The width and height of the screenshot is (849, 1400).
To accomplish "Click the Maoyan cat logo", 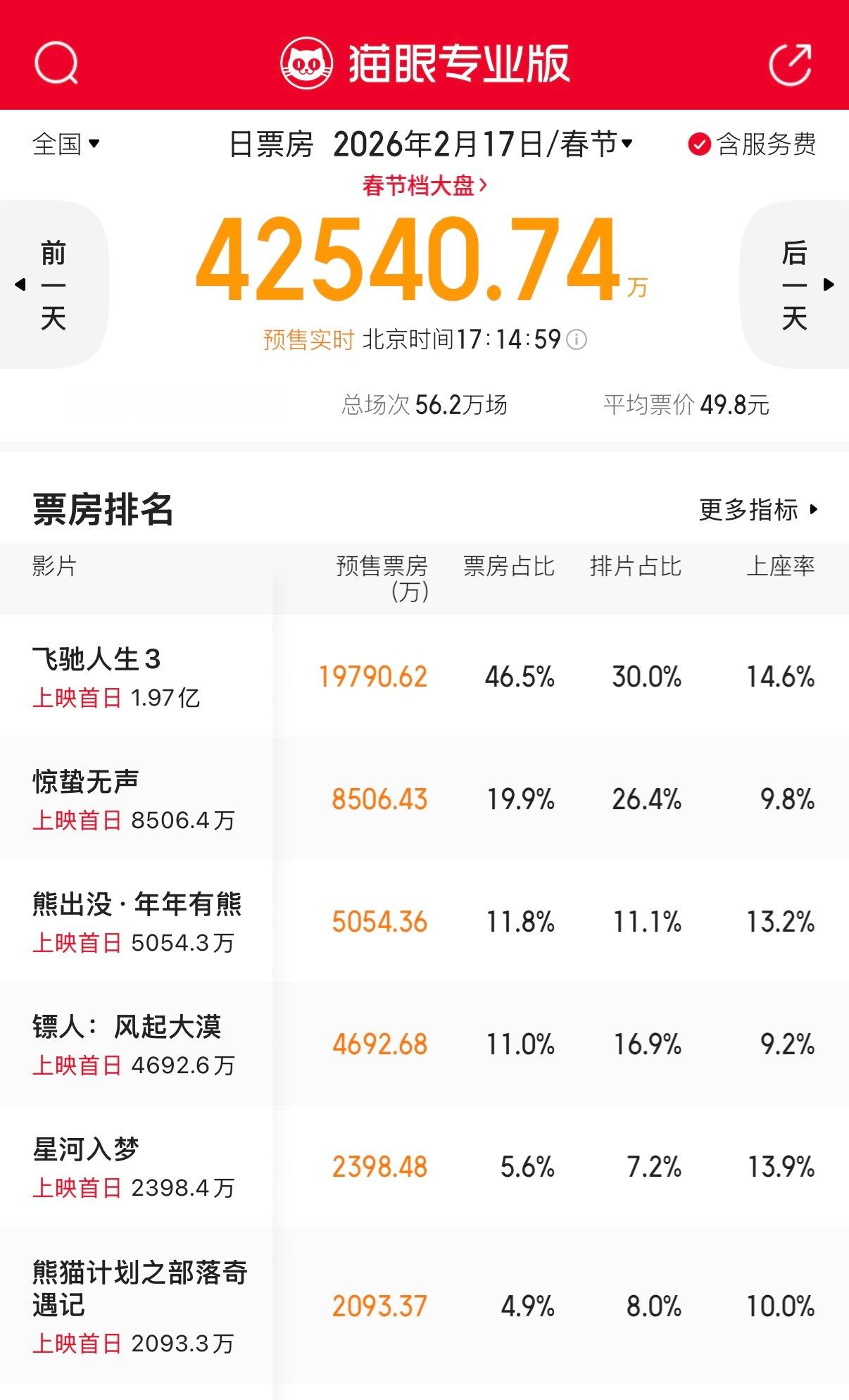I will pos(308,62).
